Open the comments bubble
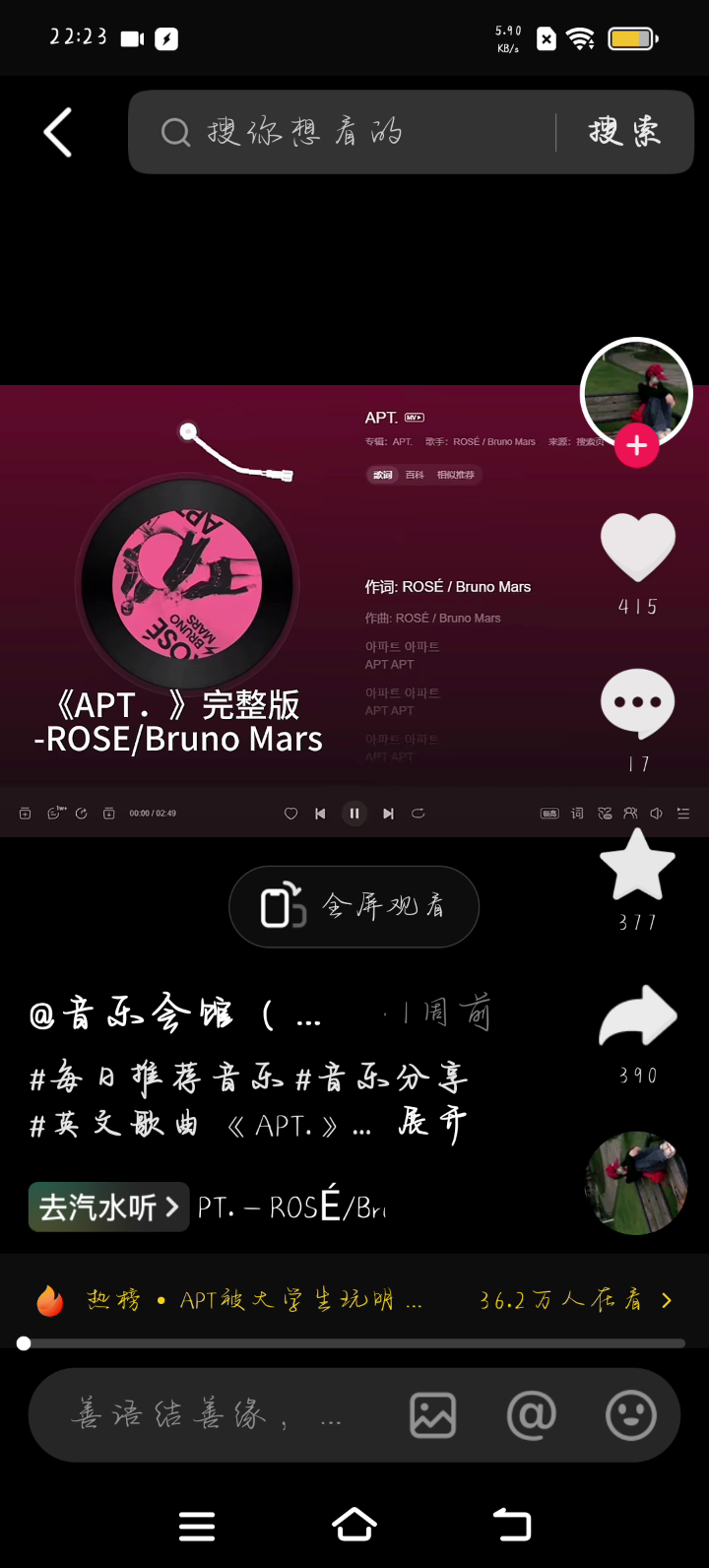 (637, 703)
